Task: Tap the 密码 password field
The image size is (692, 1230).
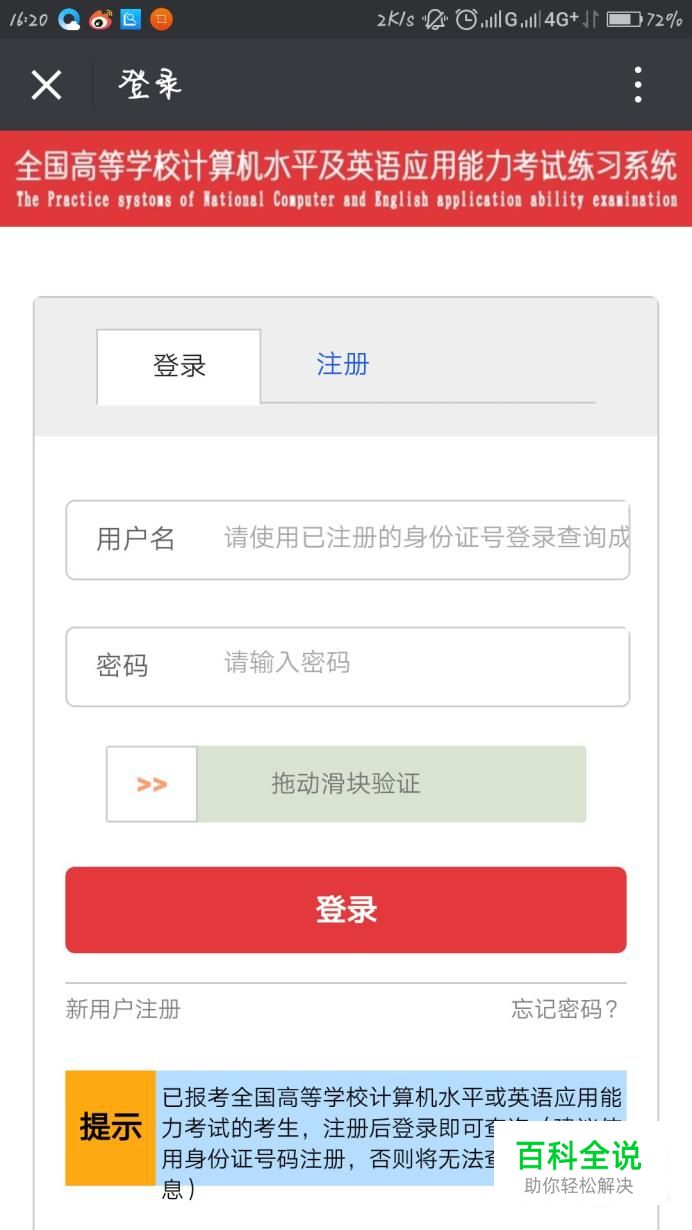Action: 347,666
